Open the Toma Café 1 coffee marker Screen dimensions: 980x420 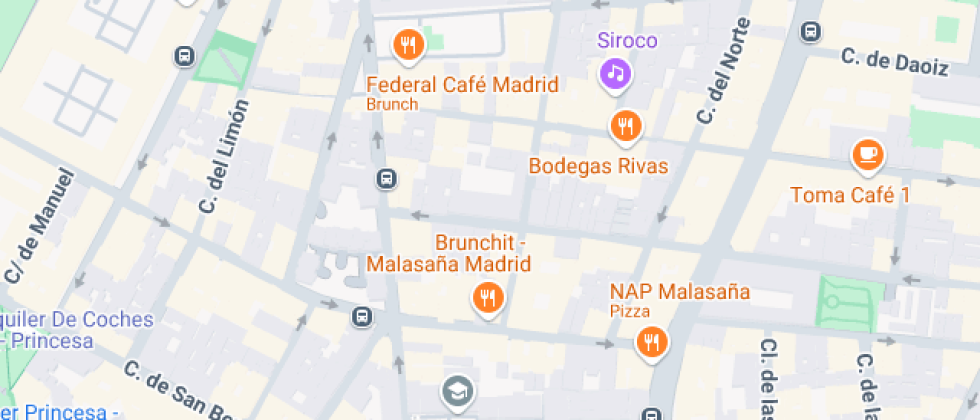[868, 154]
